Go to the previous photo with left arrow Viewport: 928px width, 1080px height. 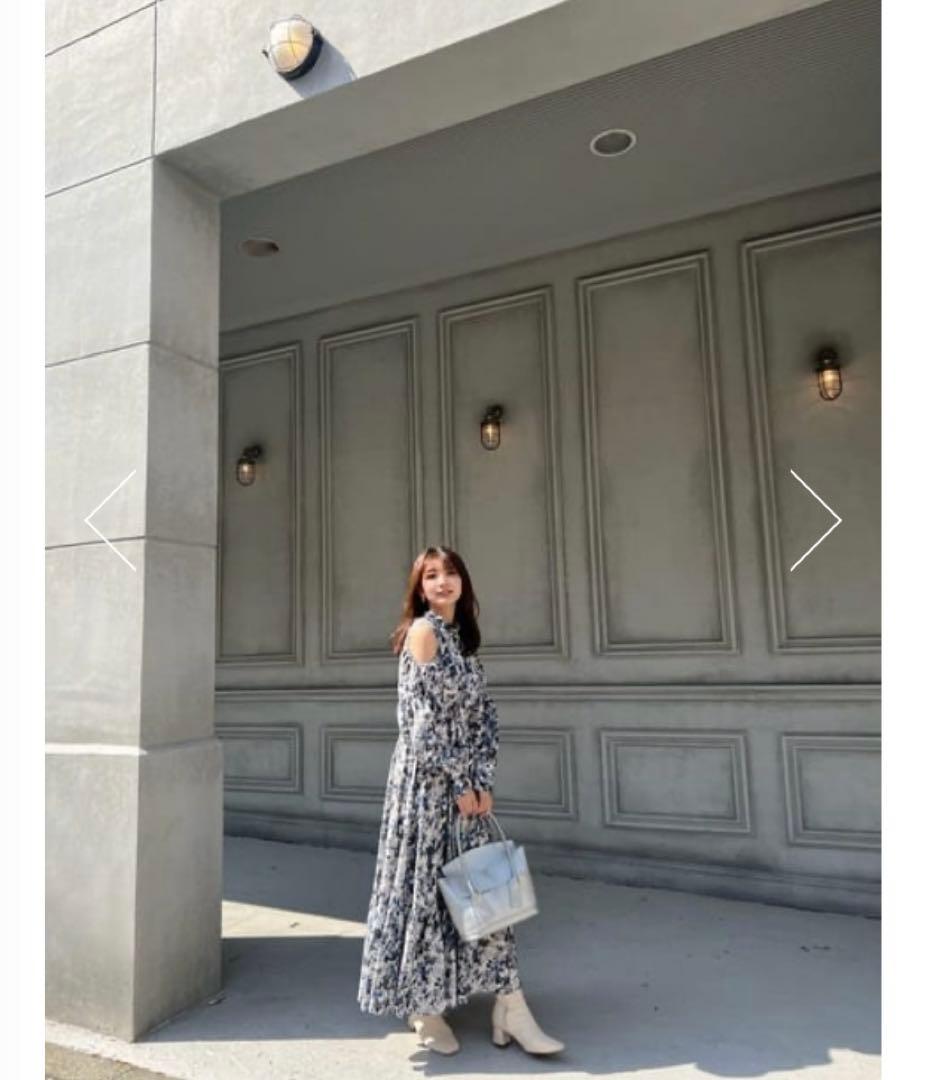click(110, 521)
